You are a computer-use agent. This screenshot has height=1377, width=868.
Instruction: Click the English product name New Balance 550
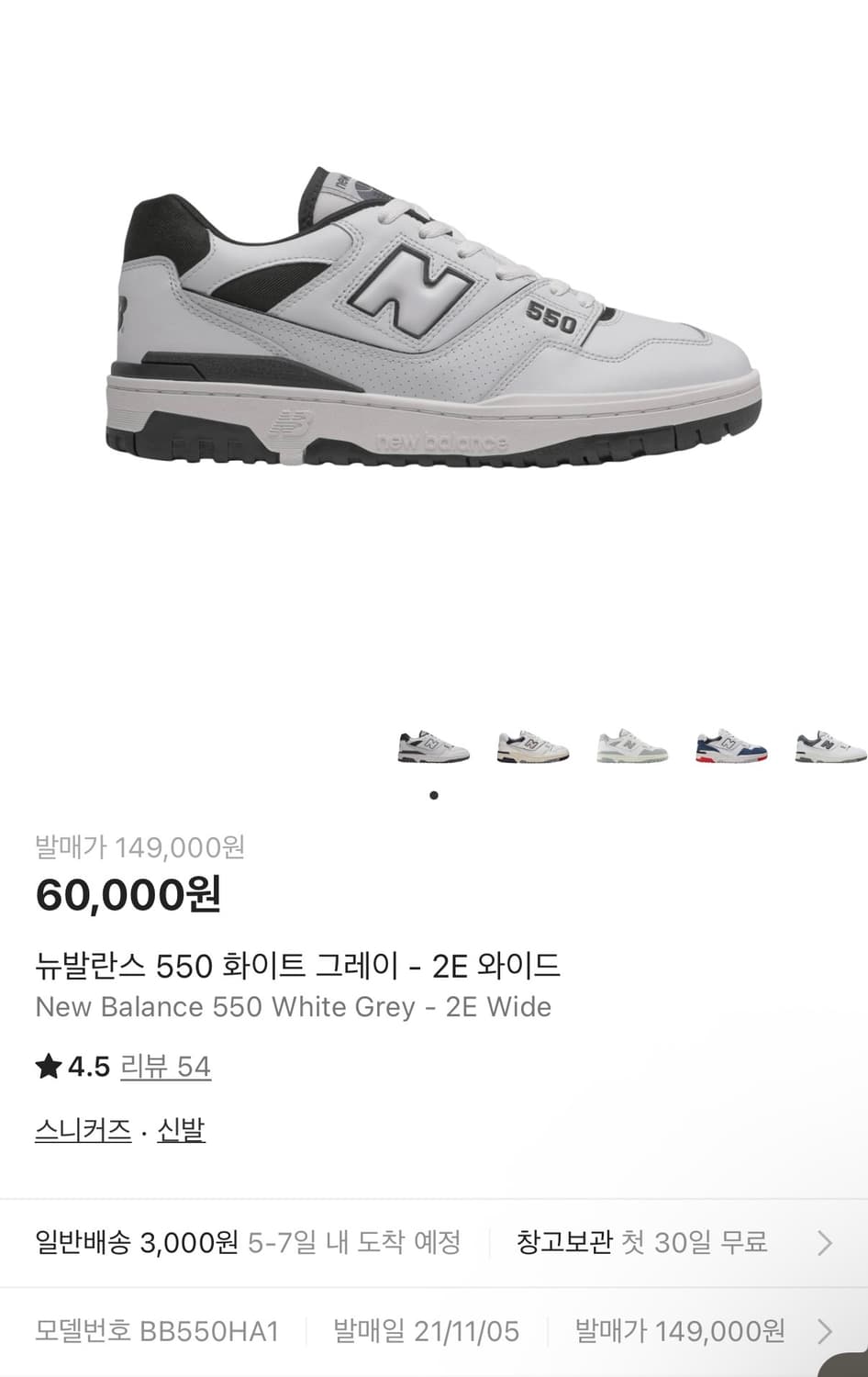[293, 1007]
